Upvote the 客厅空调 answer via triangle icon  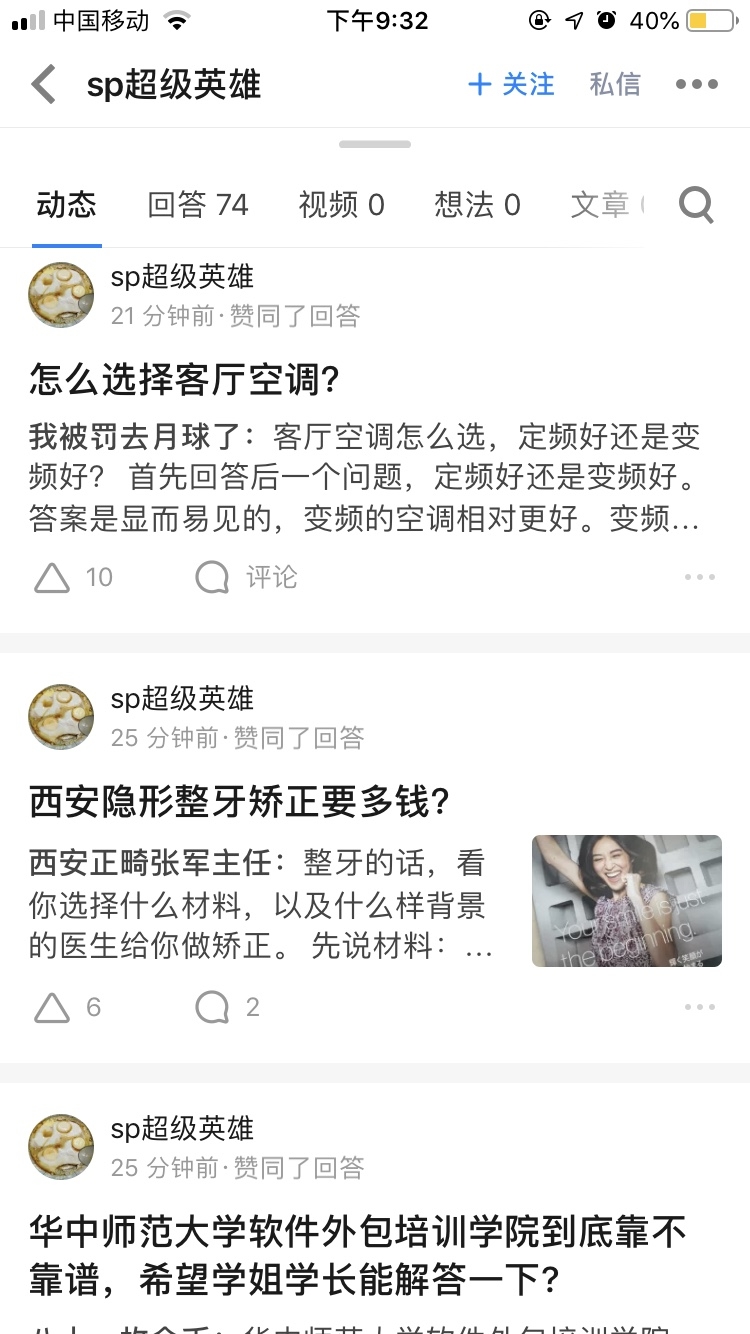(x=51, y=576)
